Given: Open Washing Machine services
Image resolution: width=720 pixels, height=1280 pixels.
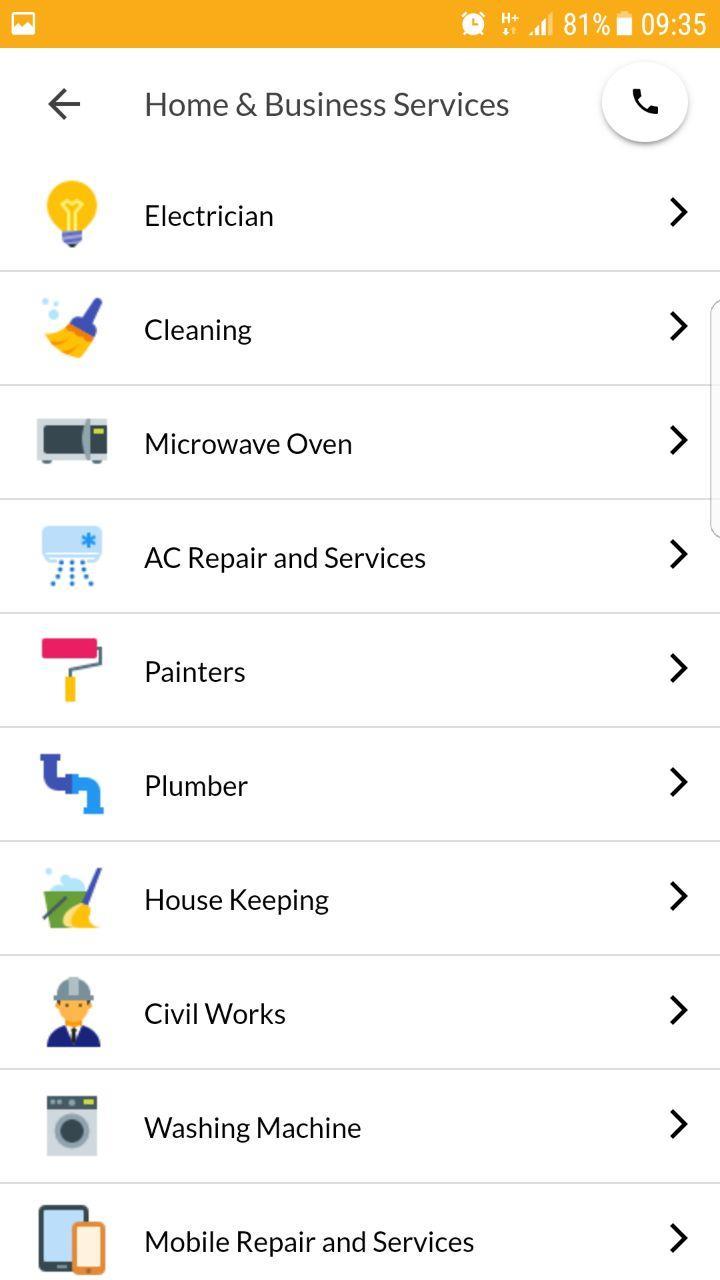Looking at the screenshot, I should tap(253, 1128).
